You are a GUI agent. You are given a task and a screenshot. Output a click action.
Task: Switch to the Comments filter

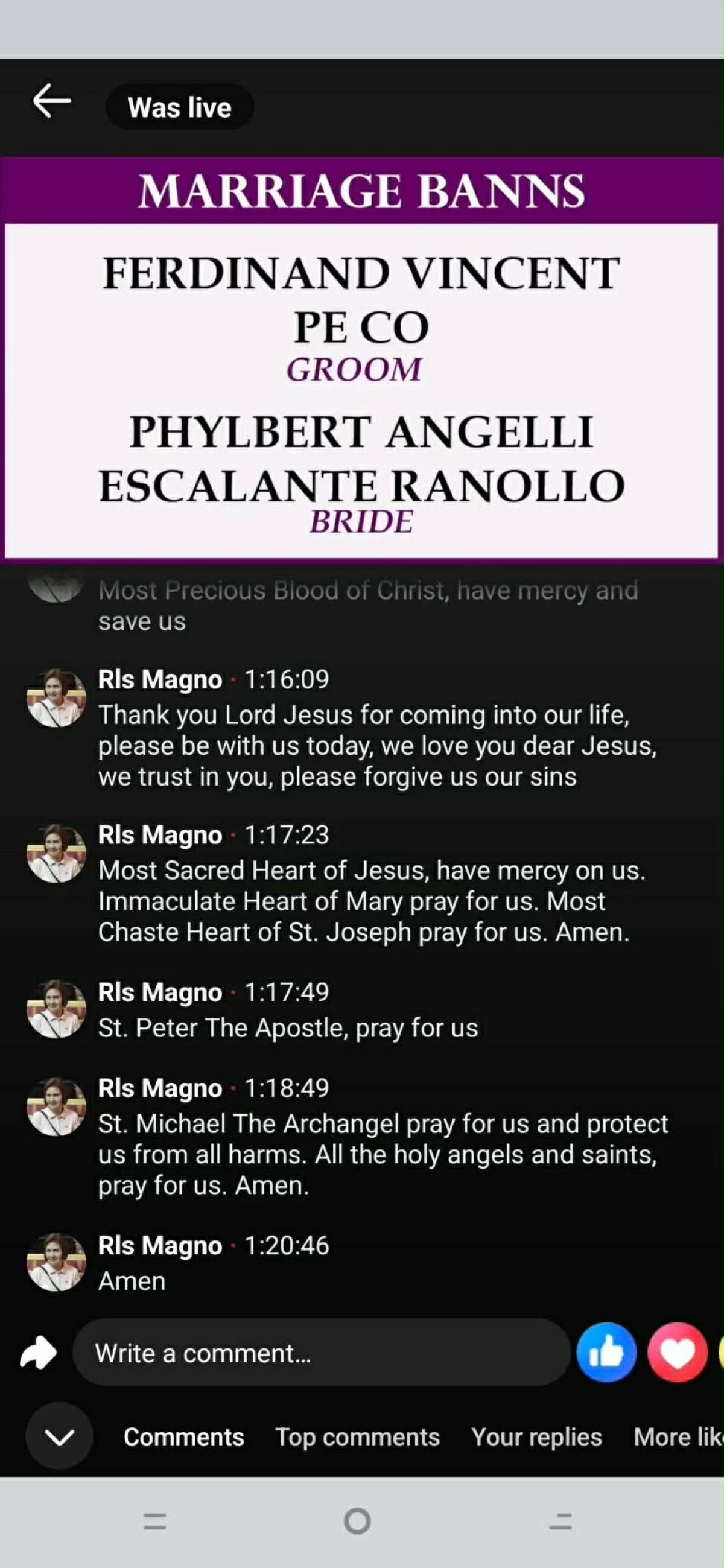click(x=184, y=1436)
